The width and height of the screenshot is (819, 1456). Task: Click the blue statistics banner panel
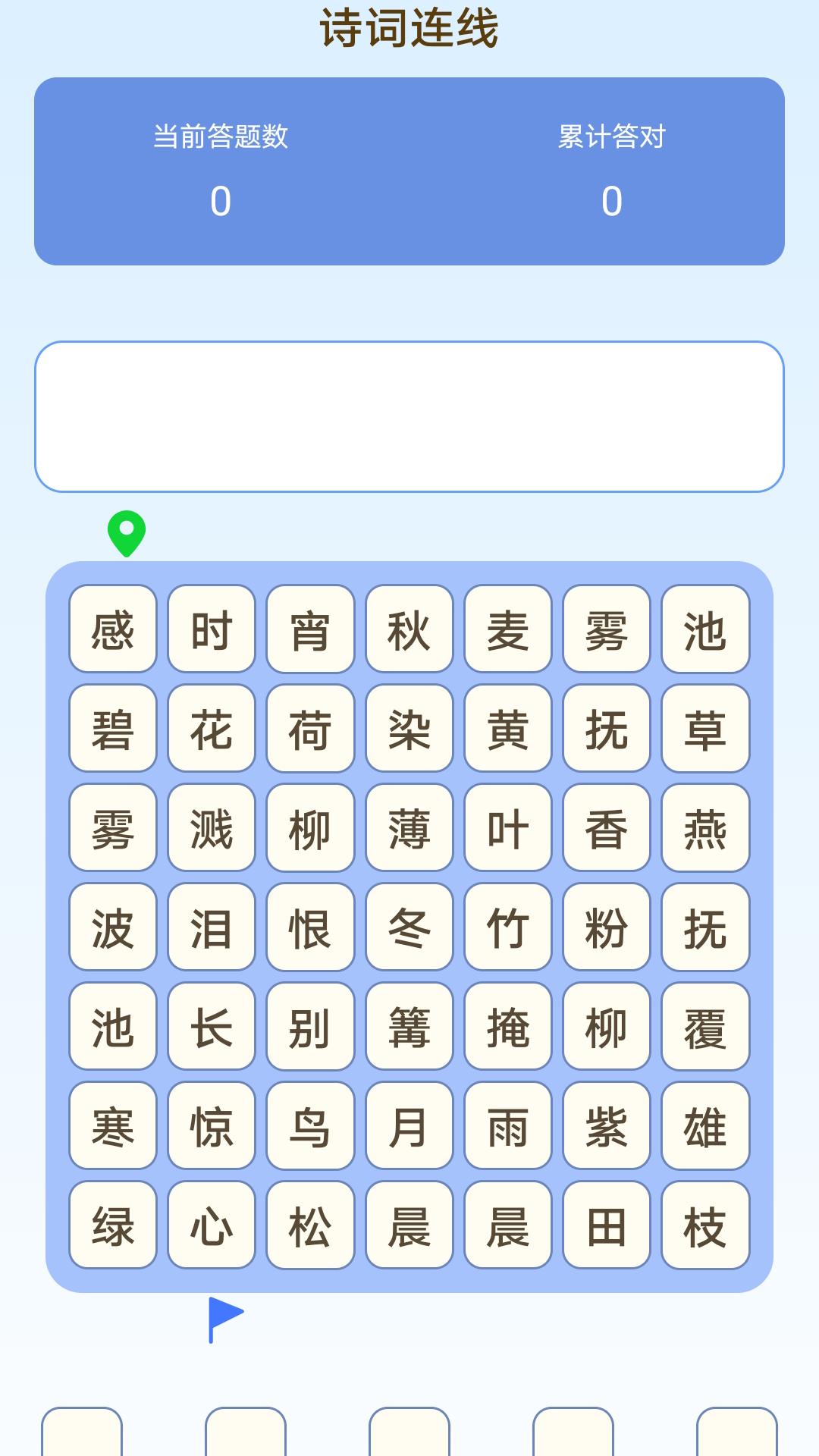[409, 169]
